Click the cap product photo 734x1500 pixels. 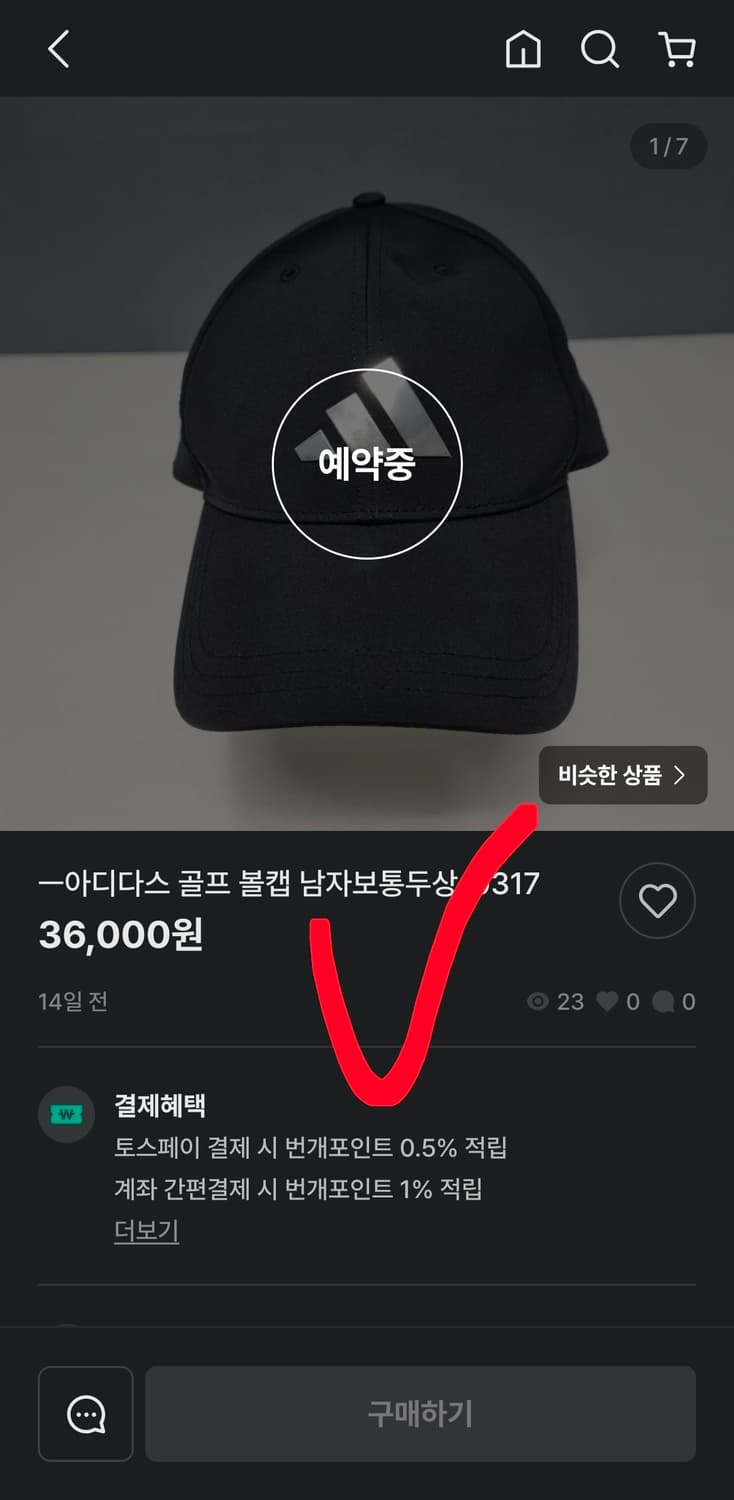pos(367,450)
